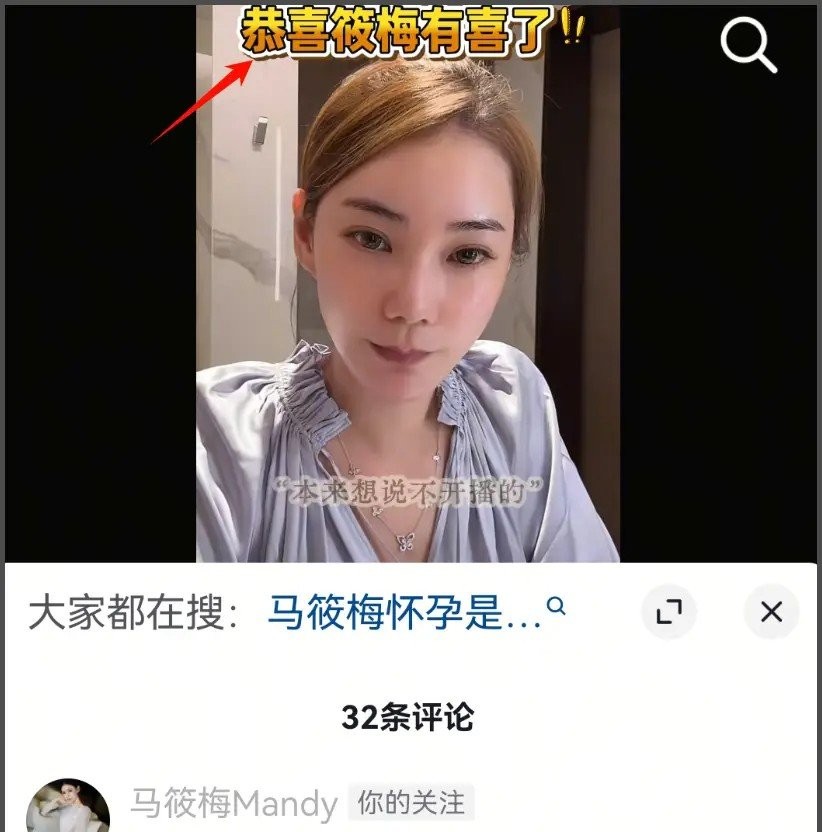
Task: Open search via the magnifier icon
Action: [748, 46]
